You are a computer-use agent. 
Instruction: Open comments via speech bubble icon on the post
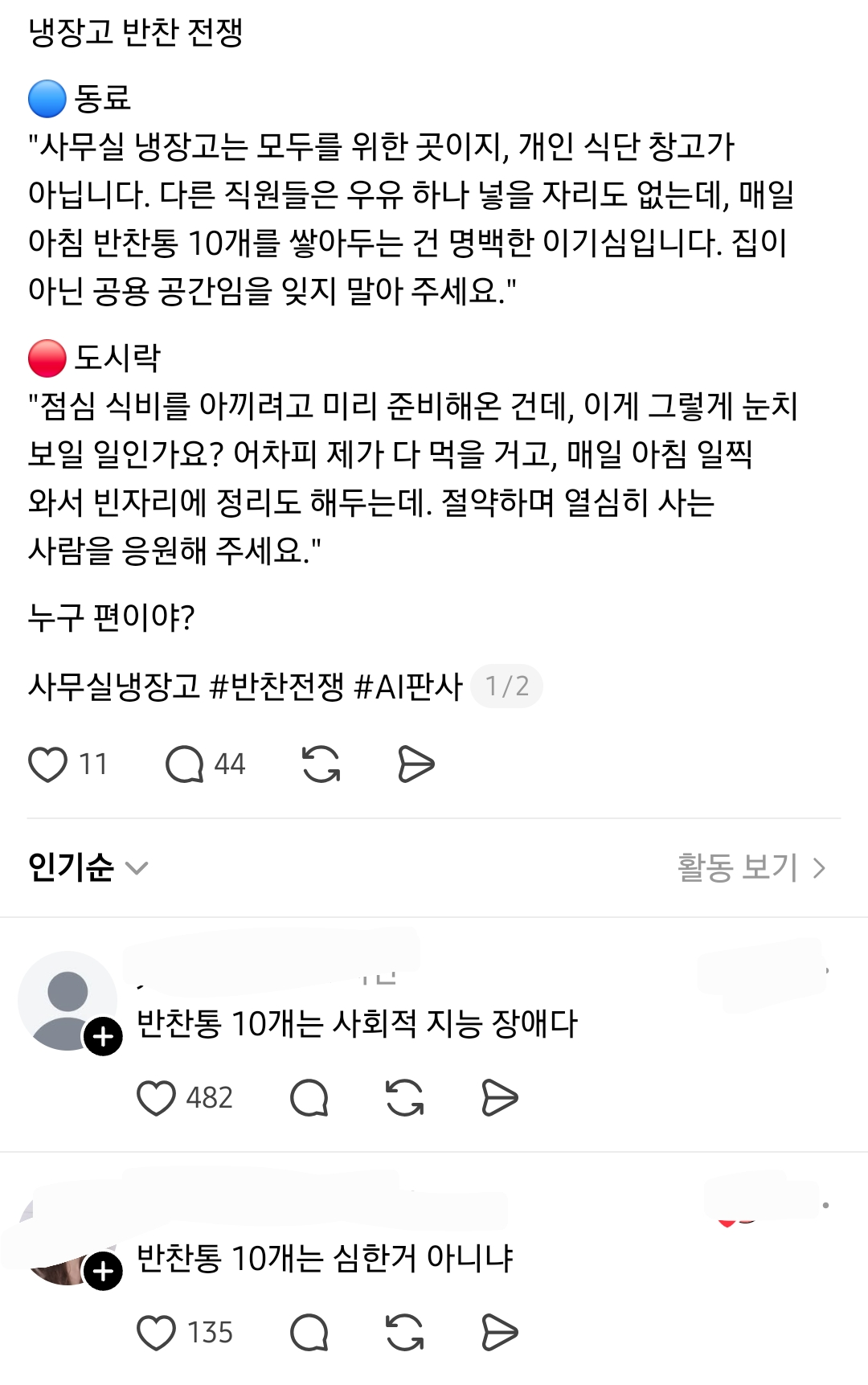tap(190, 764)
